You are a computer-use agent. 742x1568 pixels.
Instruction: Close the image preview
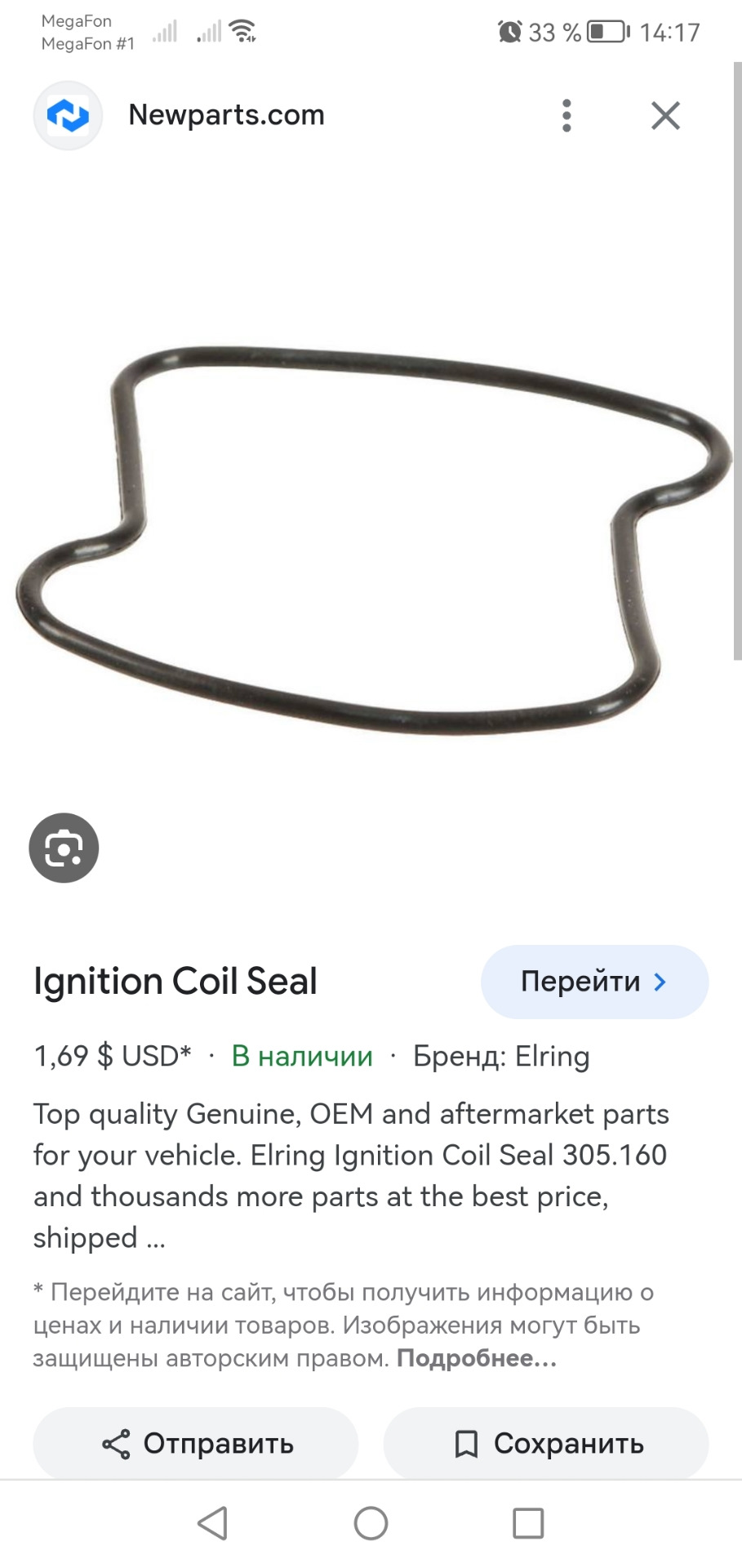pos(665,116)
